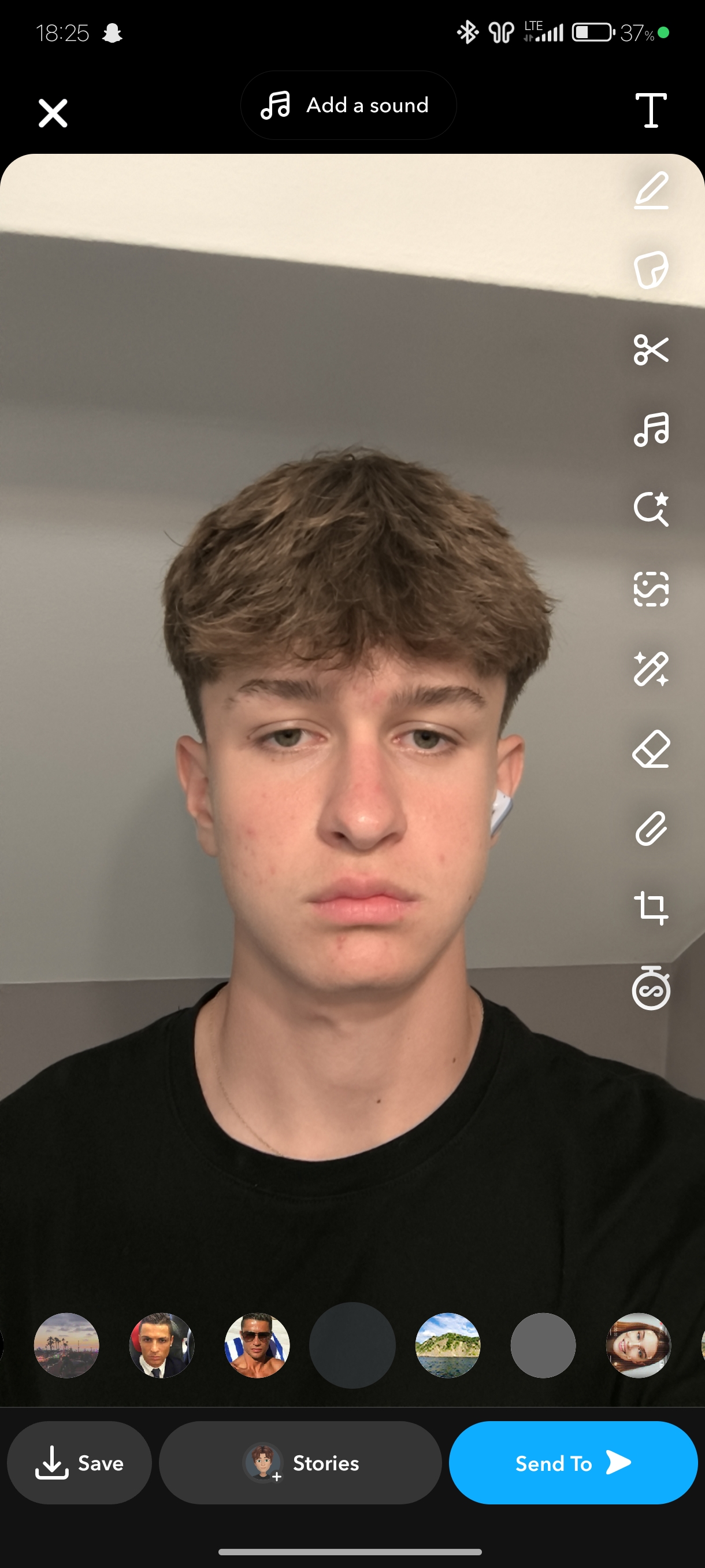Attach a link with the paperclip
This screenshot has height=1568, width=705.
click(651, 829)
